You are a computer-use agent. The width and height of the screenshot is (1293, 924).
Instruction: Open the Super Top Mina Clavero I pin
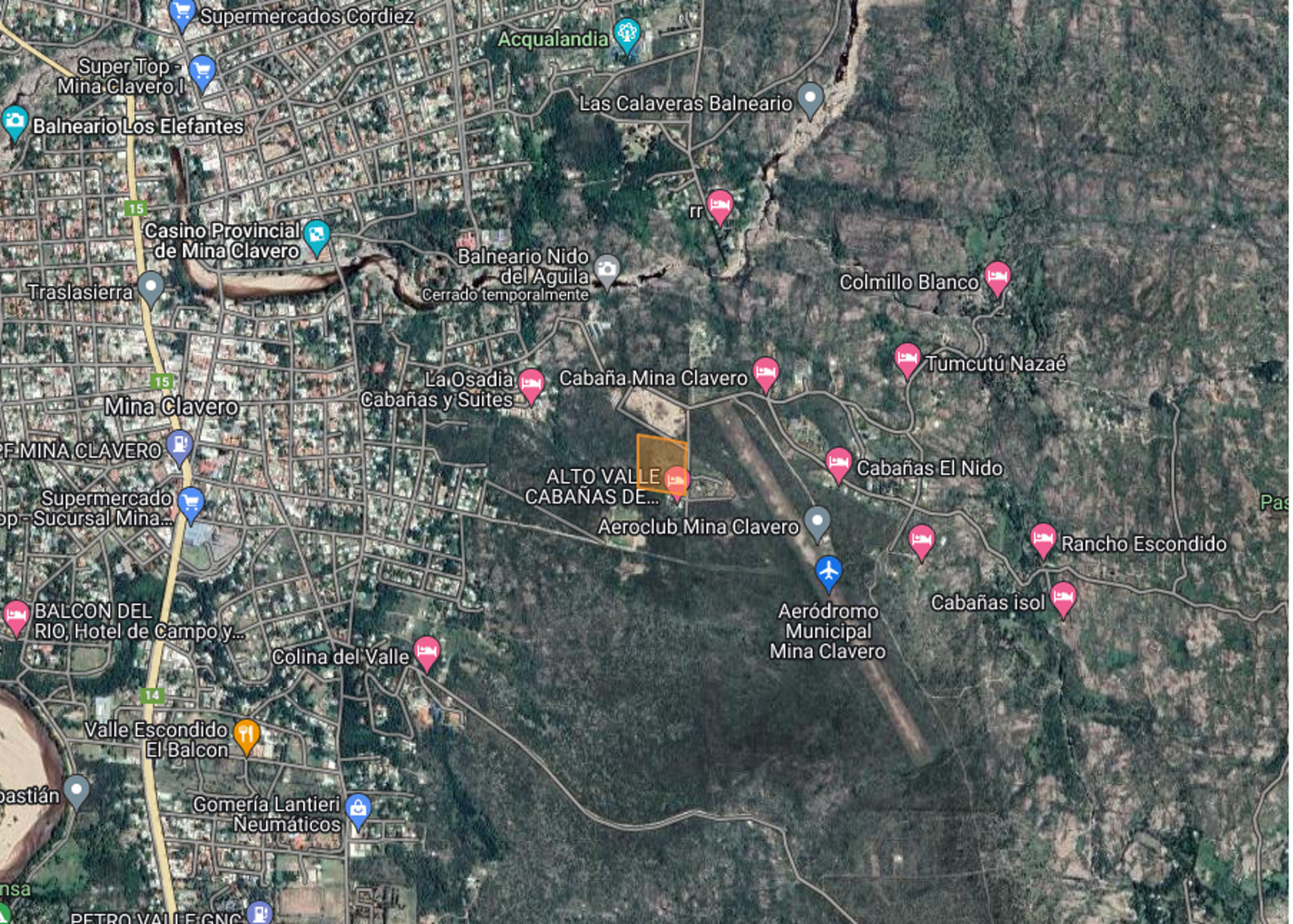tap(202, 72)
